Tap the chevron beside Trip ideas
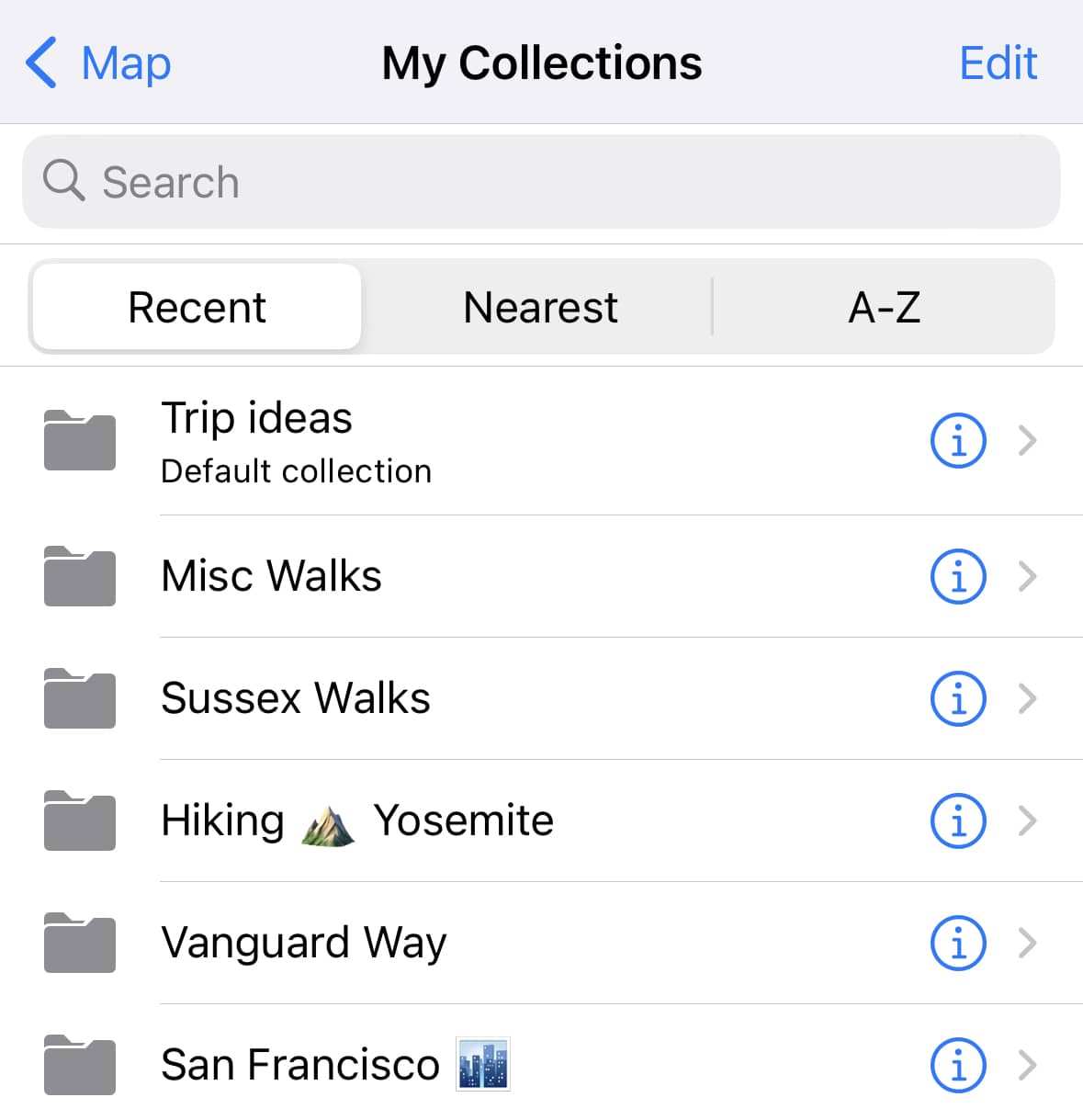This screenshot has width=1083, height=1120. (1029, 440)
